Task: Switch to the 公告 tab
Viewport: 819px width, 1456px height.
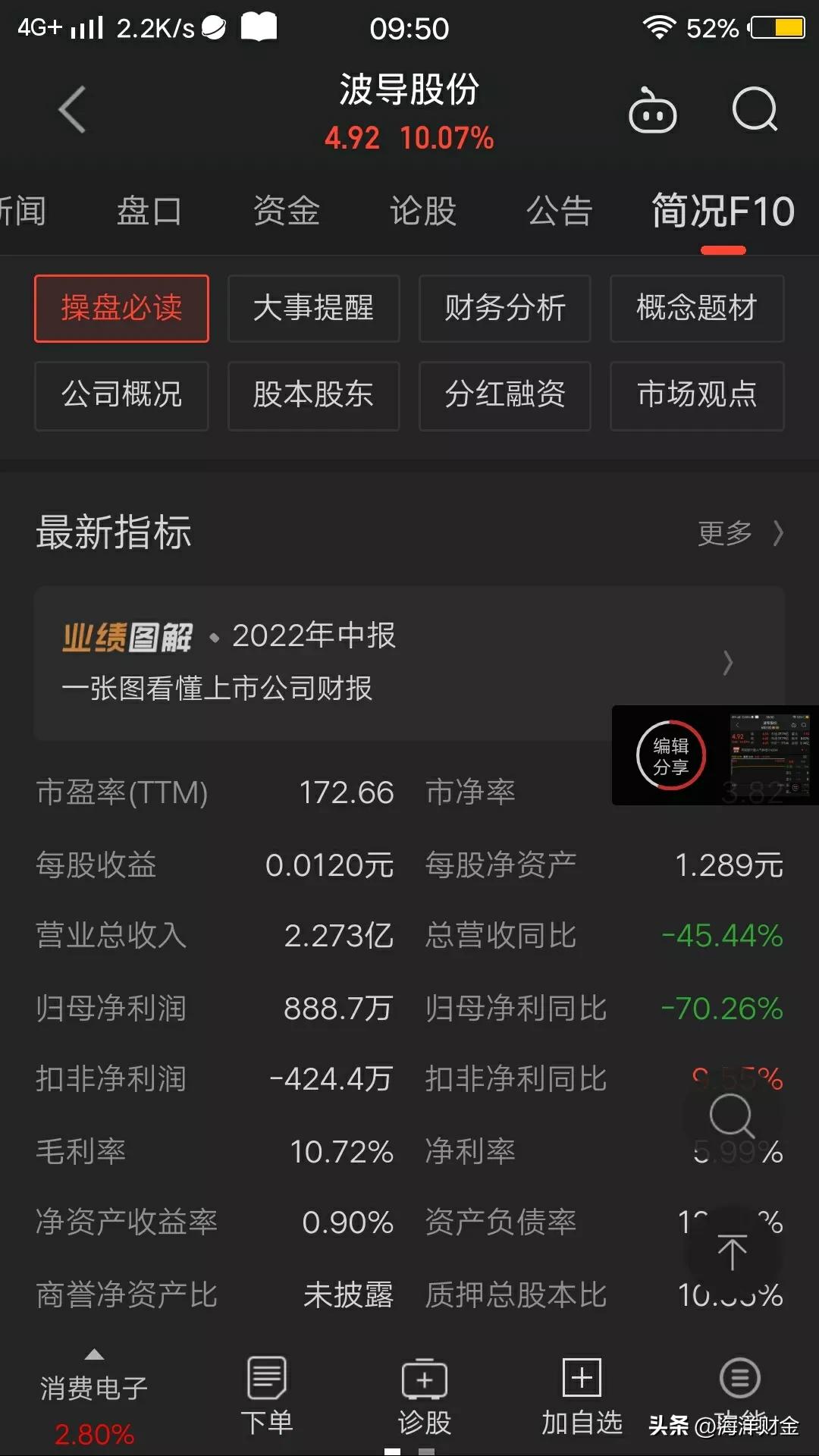Action: (559, 212)
